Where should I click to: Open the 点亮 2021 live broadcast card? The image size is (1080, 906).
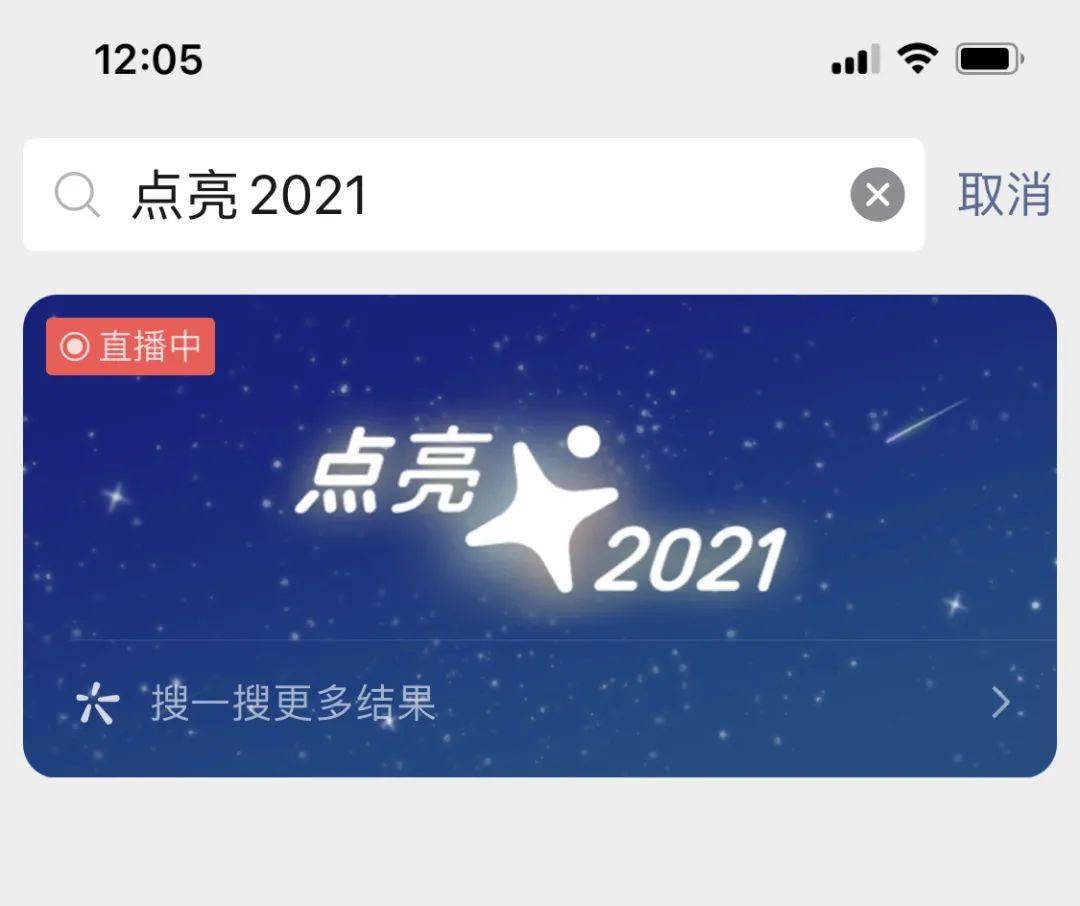point(540,480)
